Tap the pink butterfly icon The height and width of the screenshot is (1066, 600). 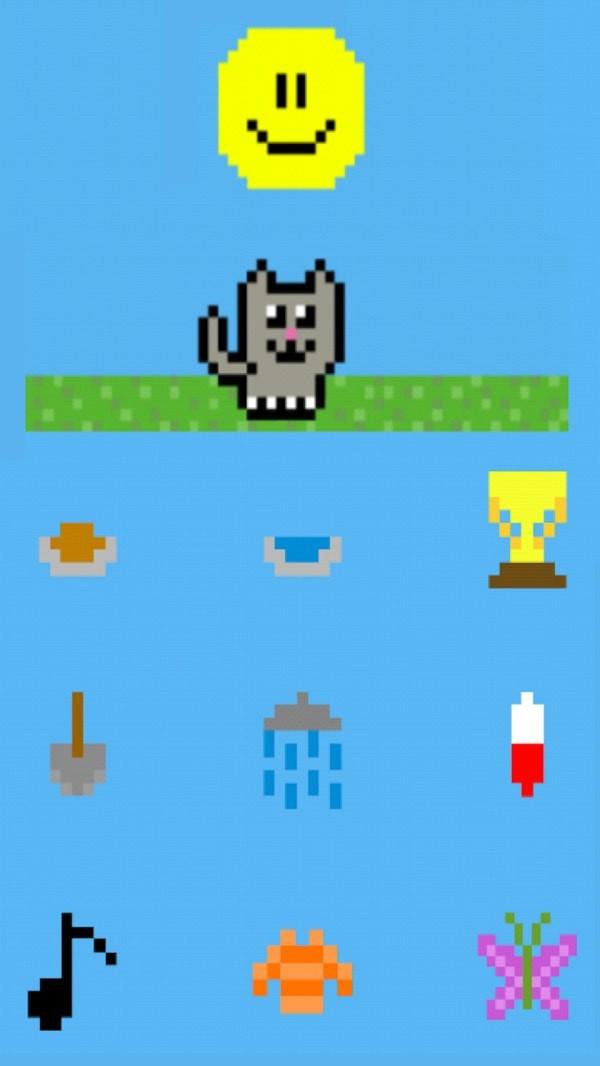click(527, 966)
